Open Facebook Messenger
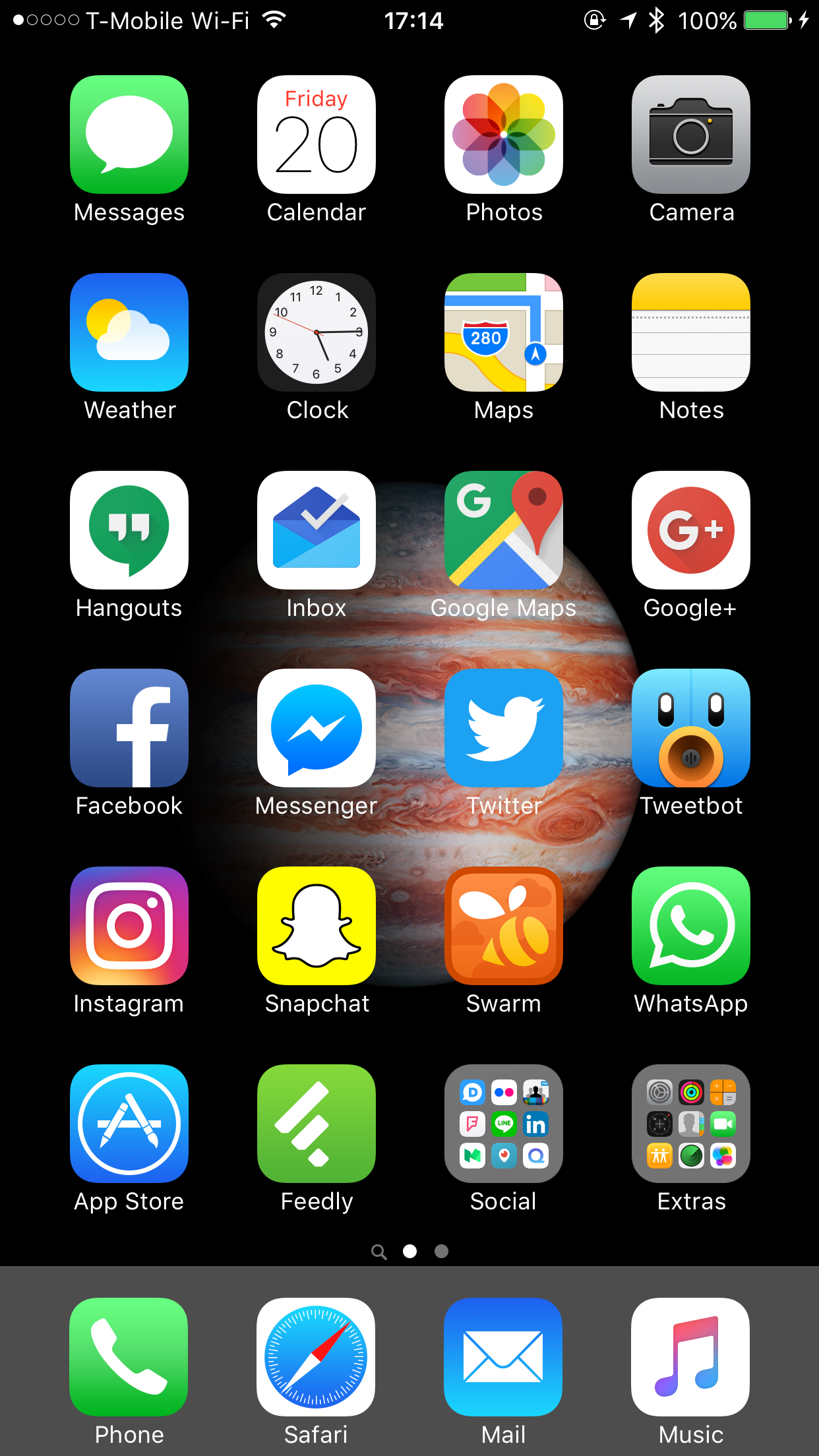The image size is (819, 1456). pos(317,728)
